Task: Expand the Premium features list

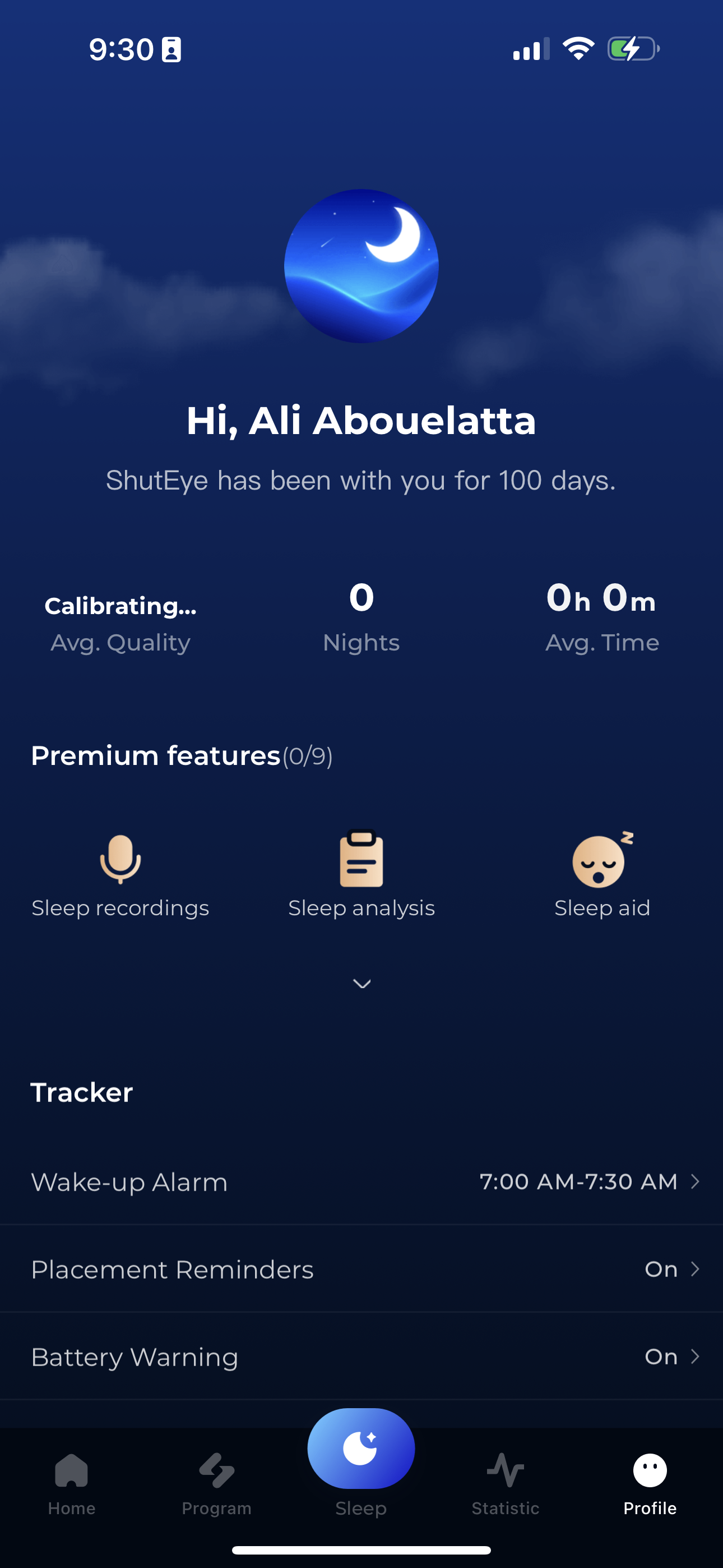Action: pyautogui.click(x=361, y=983)
